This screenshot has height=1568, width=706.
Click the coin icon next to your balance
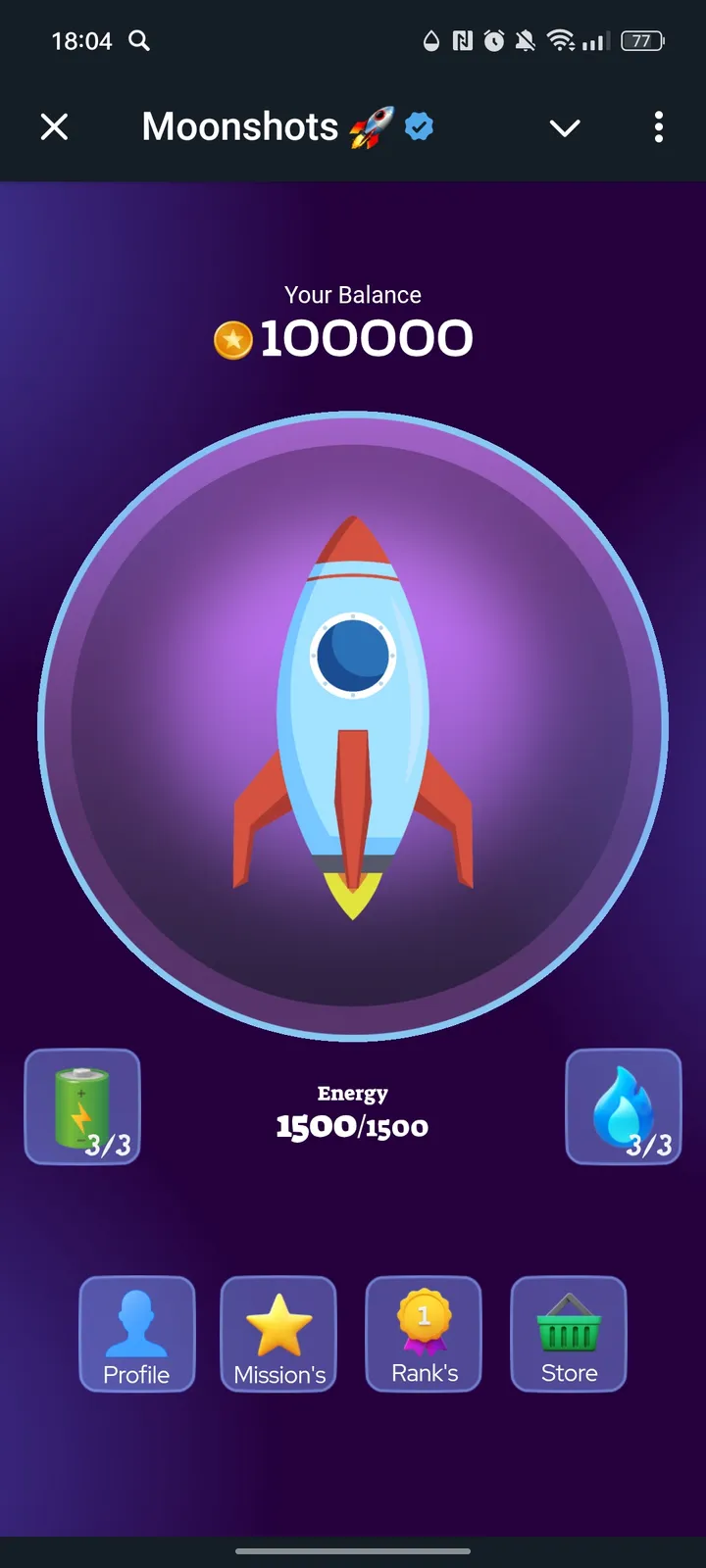[x=233, y=338]
